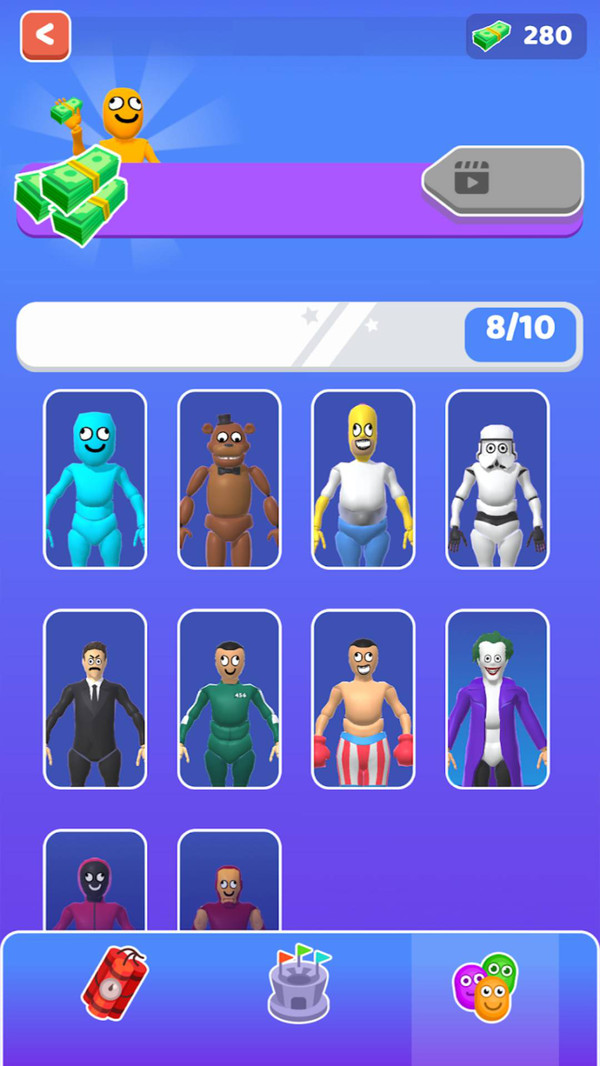Select the maroon-shirted last character skin

(x=229, y=882)
